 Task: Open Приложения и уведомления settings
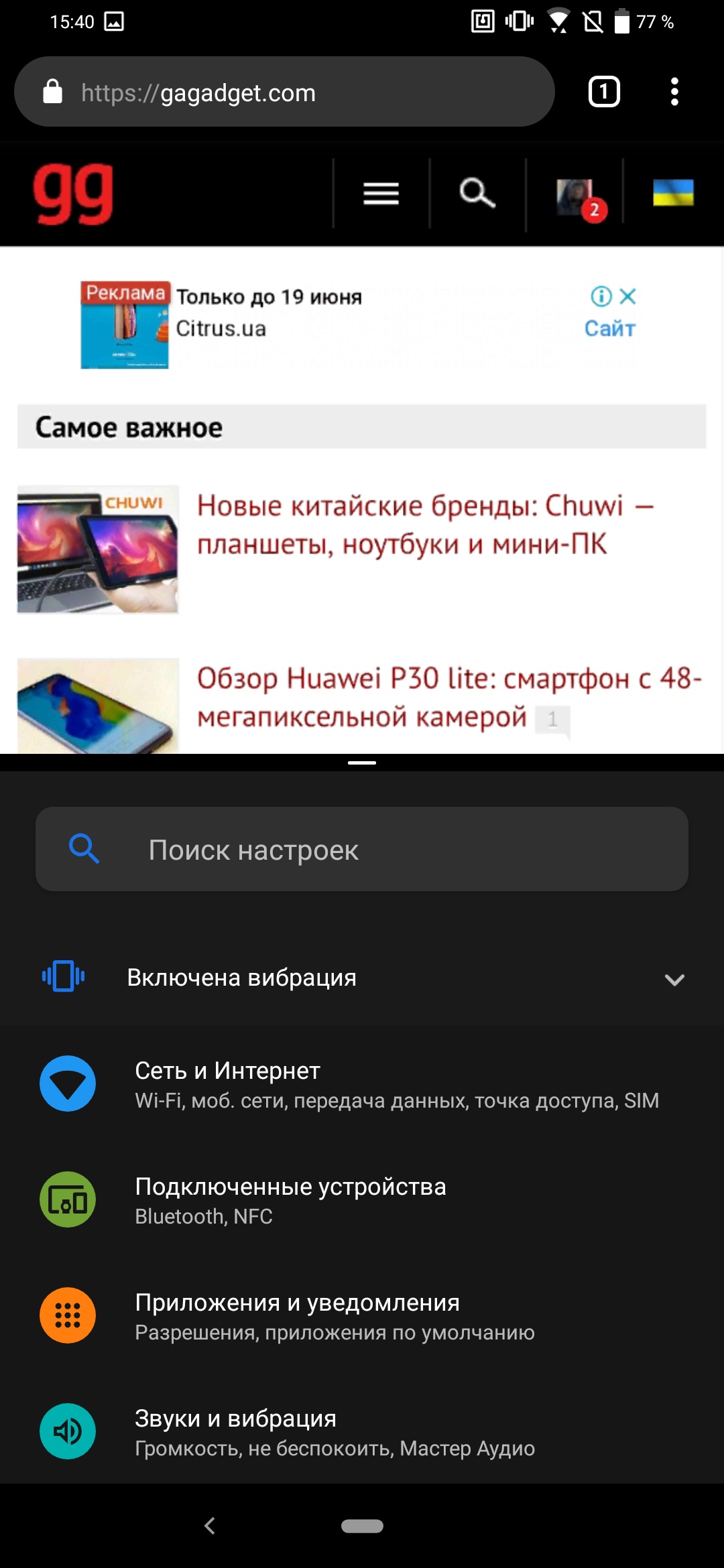[362, 1315]
